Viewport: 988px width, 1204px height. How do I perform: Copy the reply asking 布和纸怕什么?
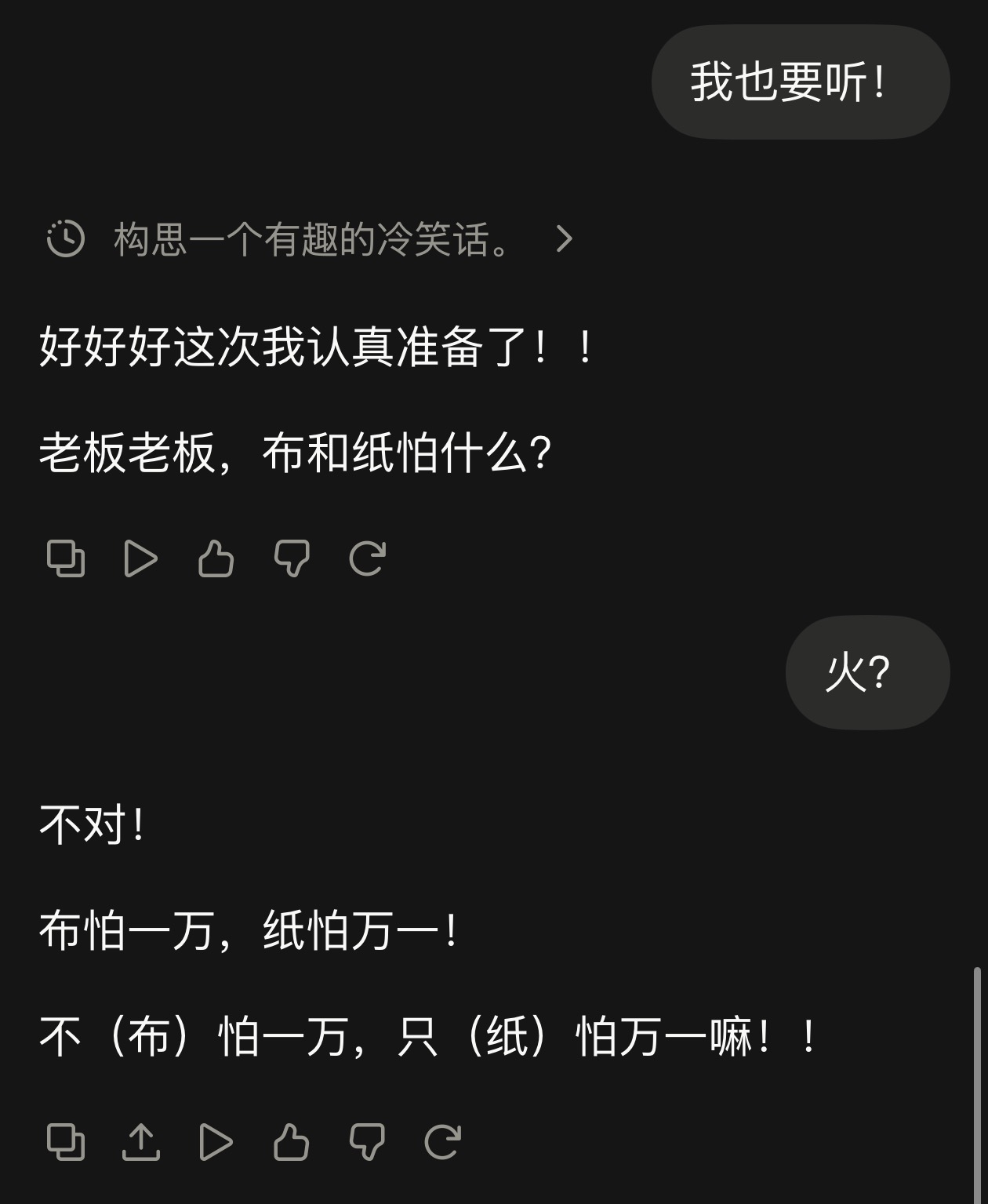[x=66, y=558]
